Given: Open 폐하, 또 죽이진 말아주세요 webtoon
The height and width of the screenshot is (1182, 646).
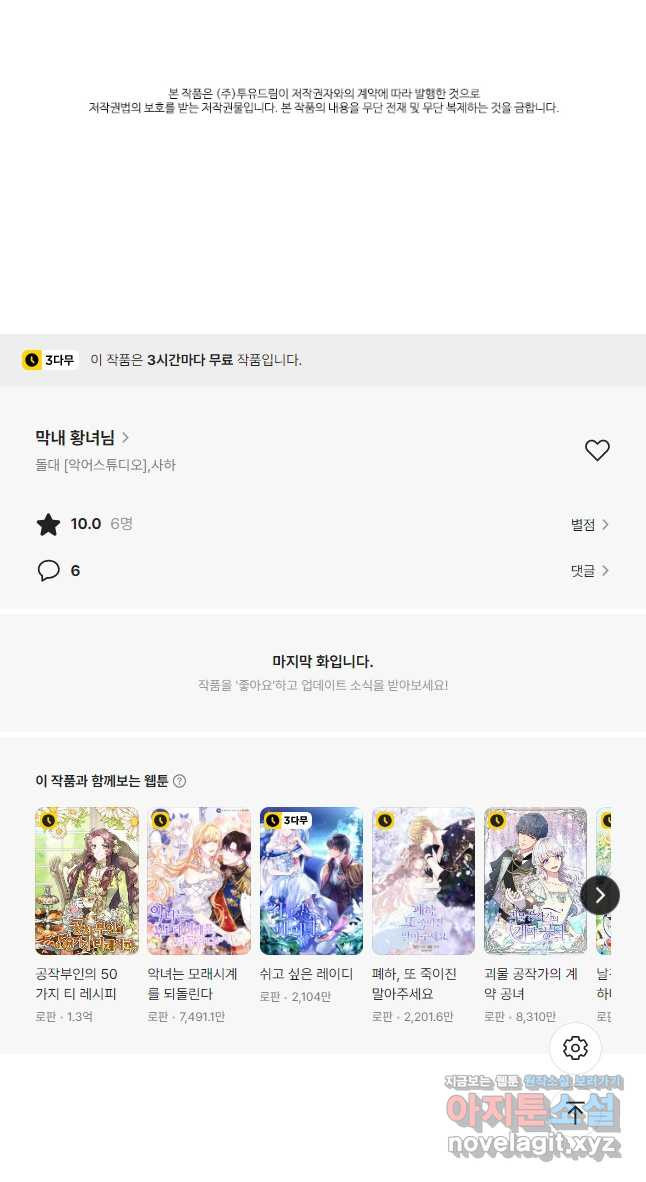Looking at the screenshot, I should point(423,881).
